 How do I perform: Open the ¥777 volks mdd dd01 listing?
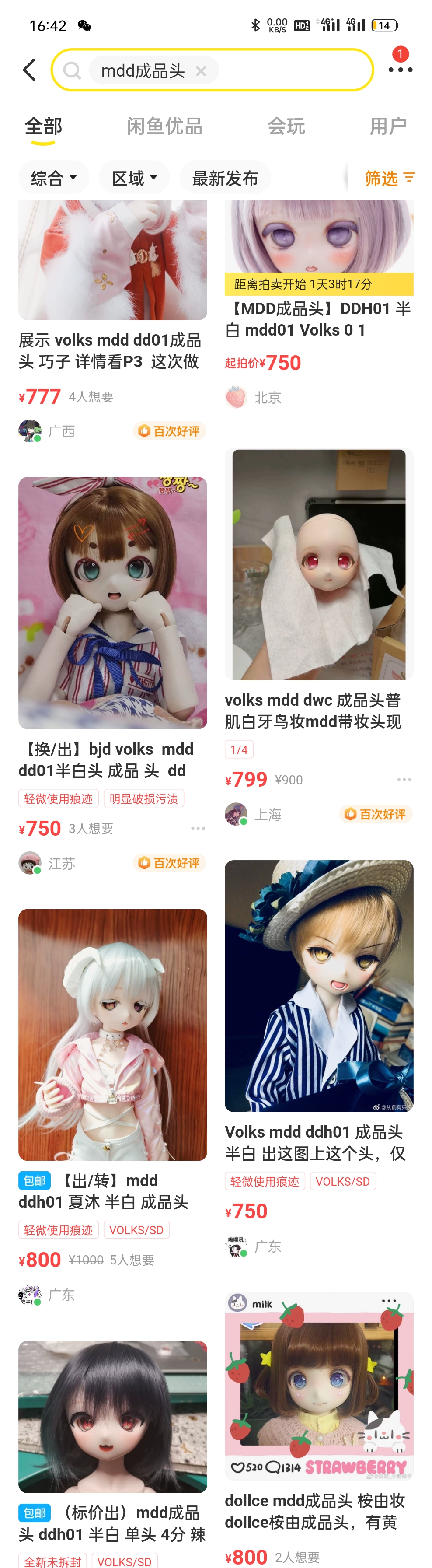(112, 350)
